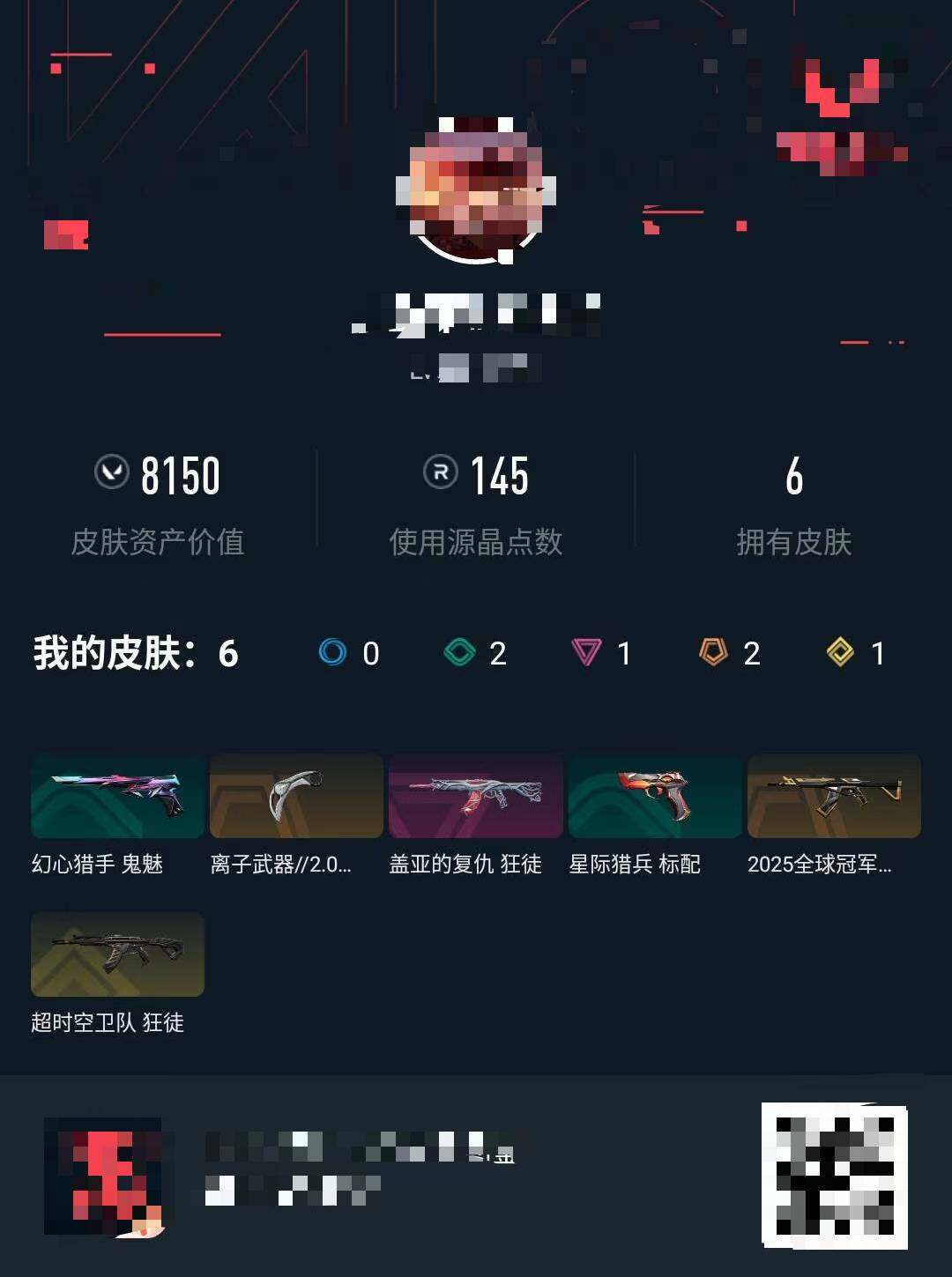
Task: Expand the truncated 2025全球冠军 skin name
Action: [818, 866]
